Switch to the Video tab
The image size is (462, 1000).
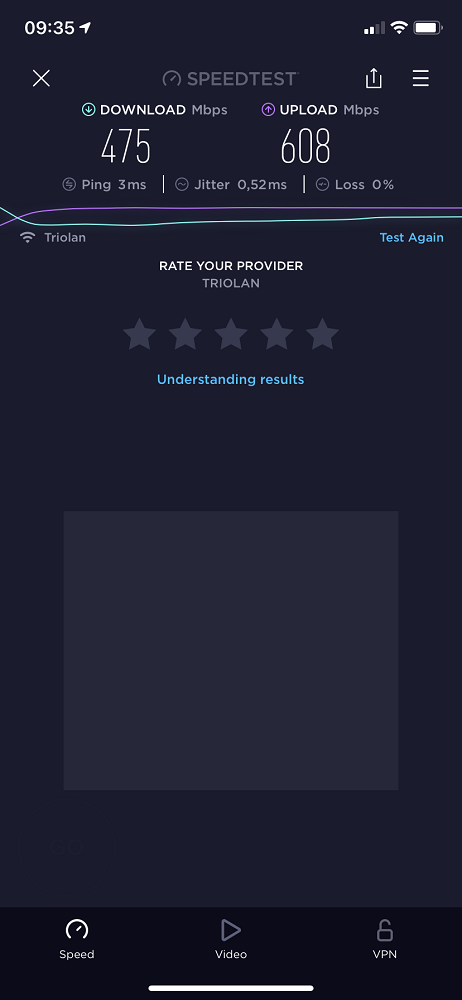[x=231, y=939]
